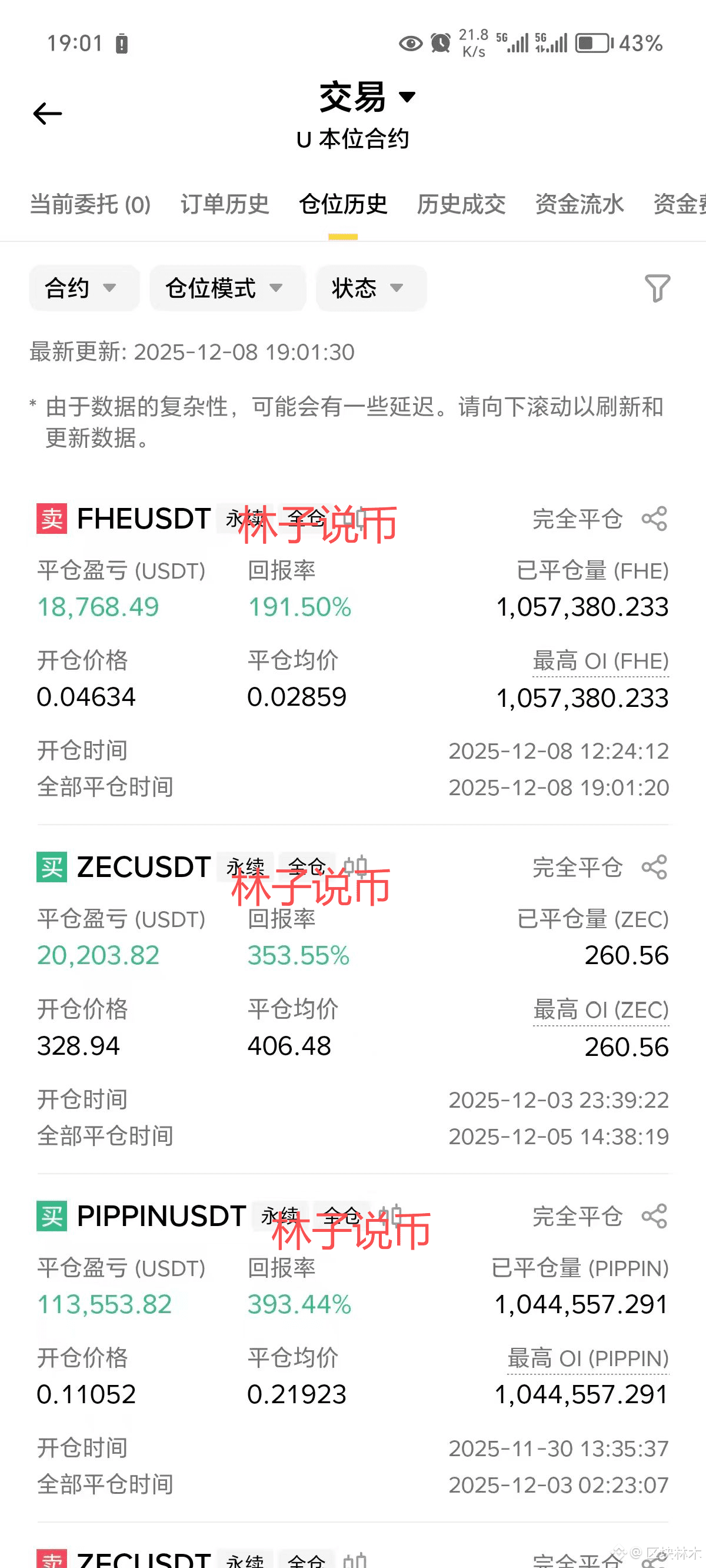
Task: Switch to the 历史成交 tab
Action: click(461, 204)
